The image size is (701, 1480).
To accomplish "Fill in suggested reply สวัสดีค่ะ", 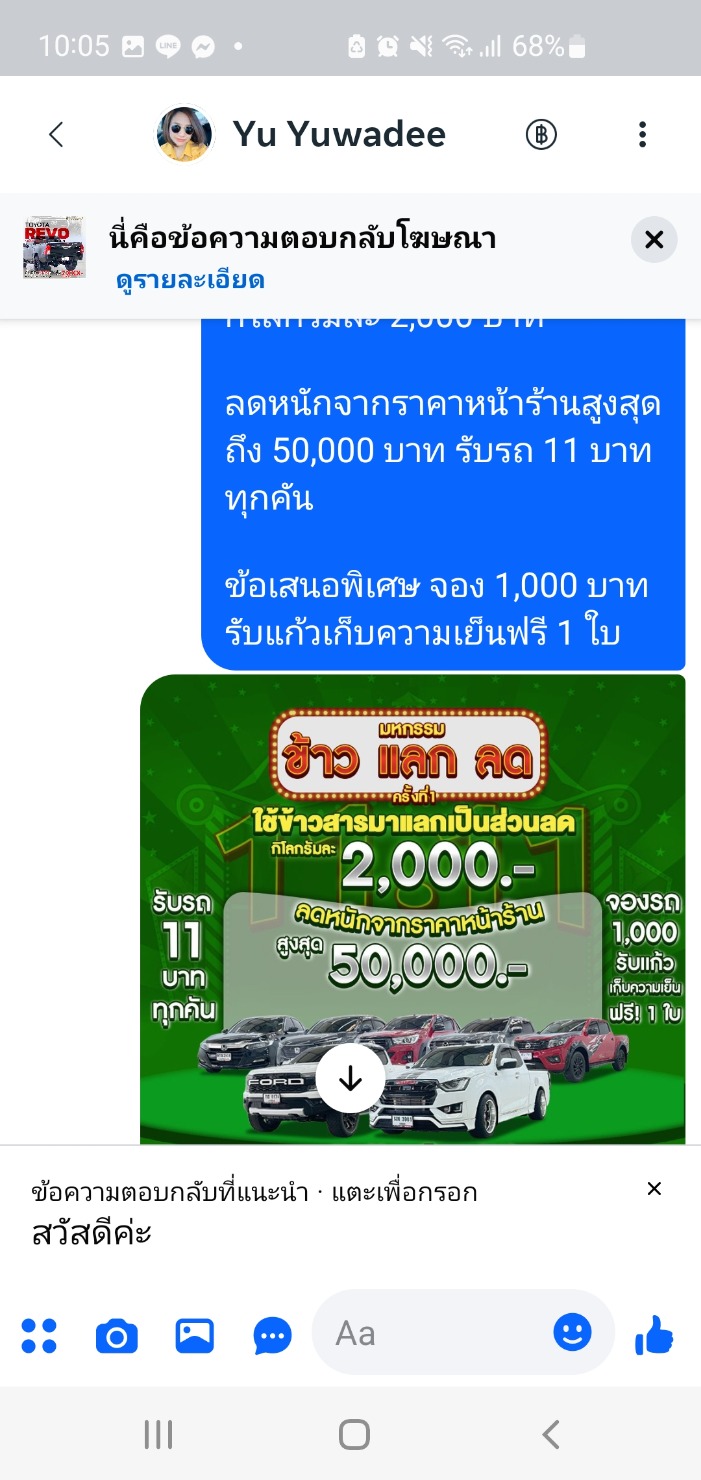I will pyautogui.click(x=92, y=1233).
